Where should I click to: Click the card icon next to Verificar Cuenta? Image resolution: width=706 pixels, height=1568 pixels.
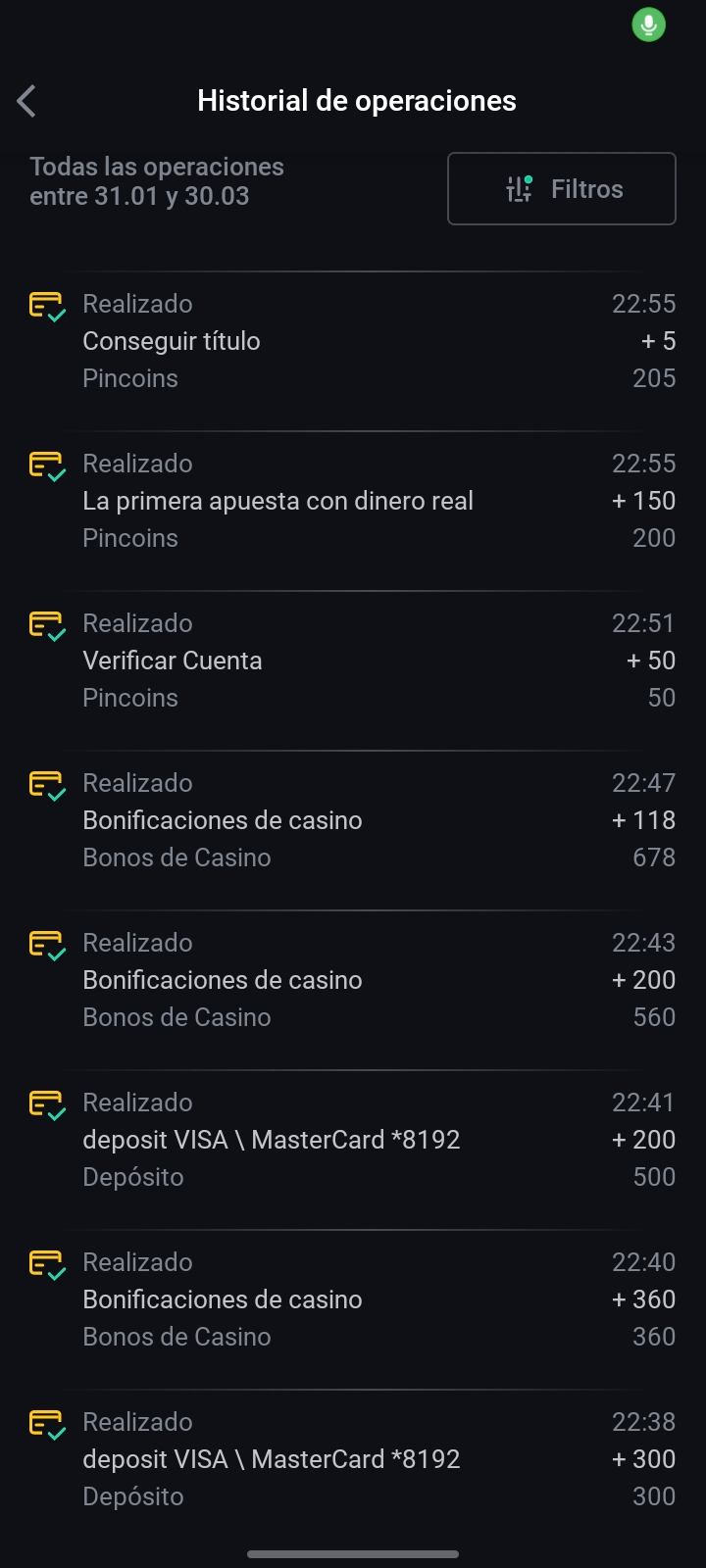pos(45,624)
